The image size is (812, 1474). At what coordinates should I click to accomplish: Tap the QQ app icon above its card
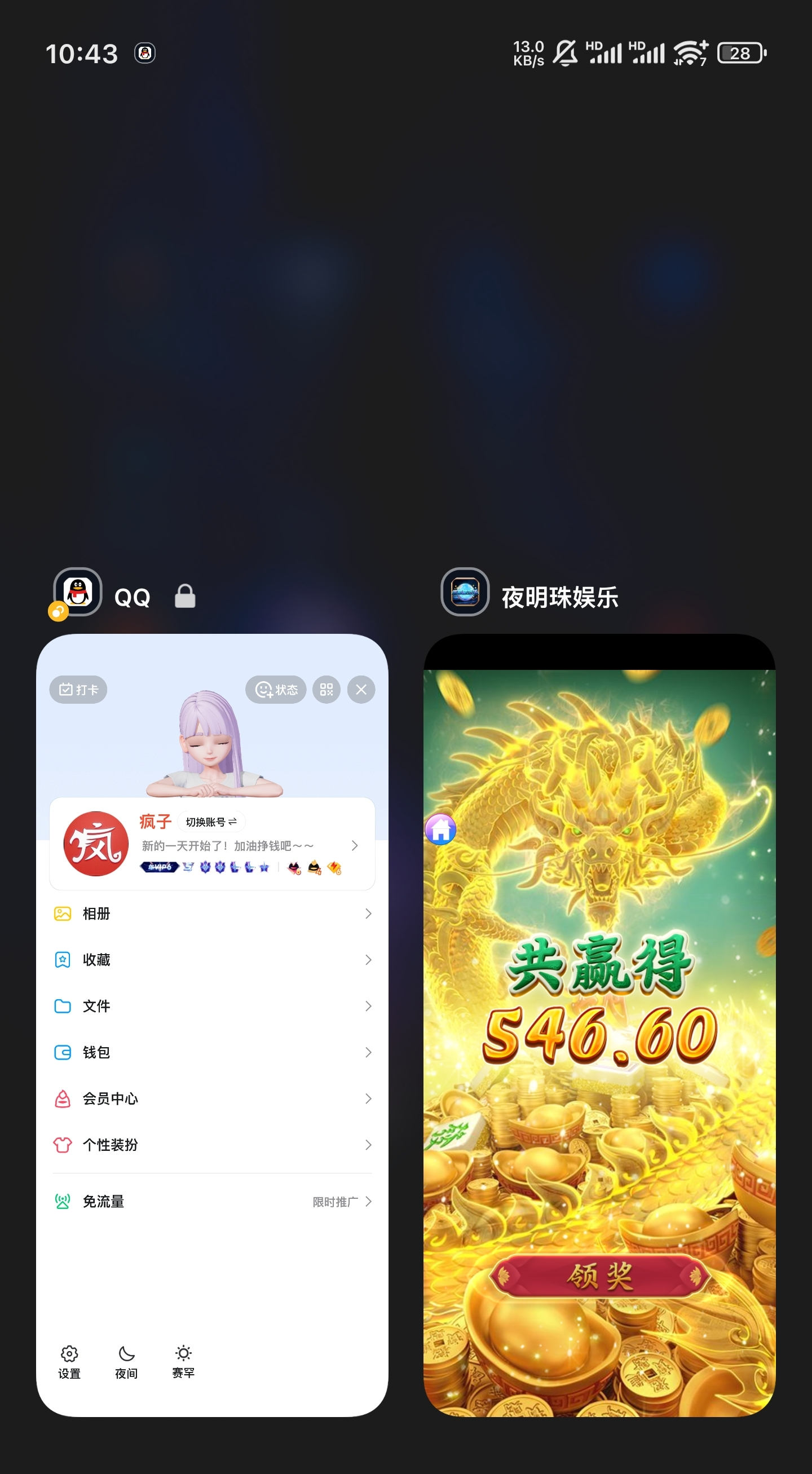(78, 591)
